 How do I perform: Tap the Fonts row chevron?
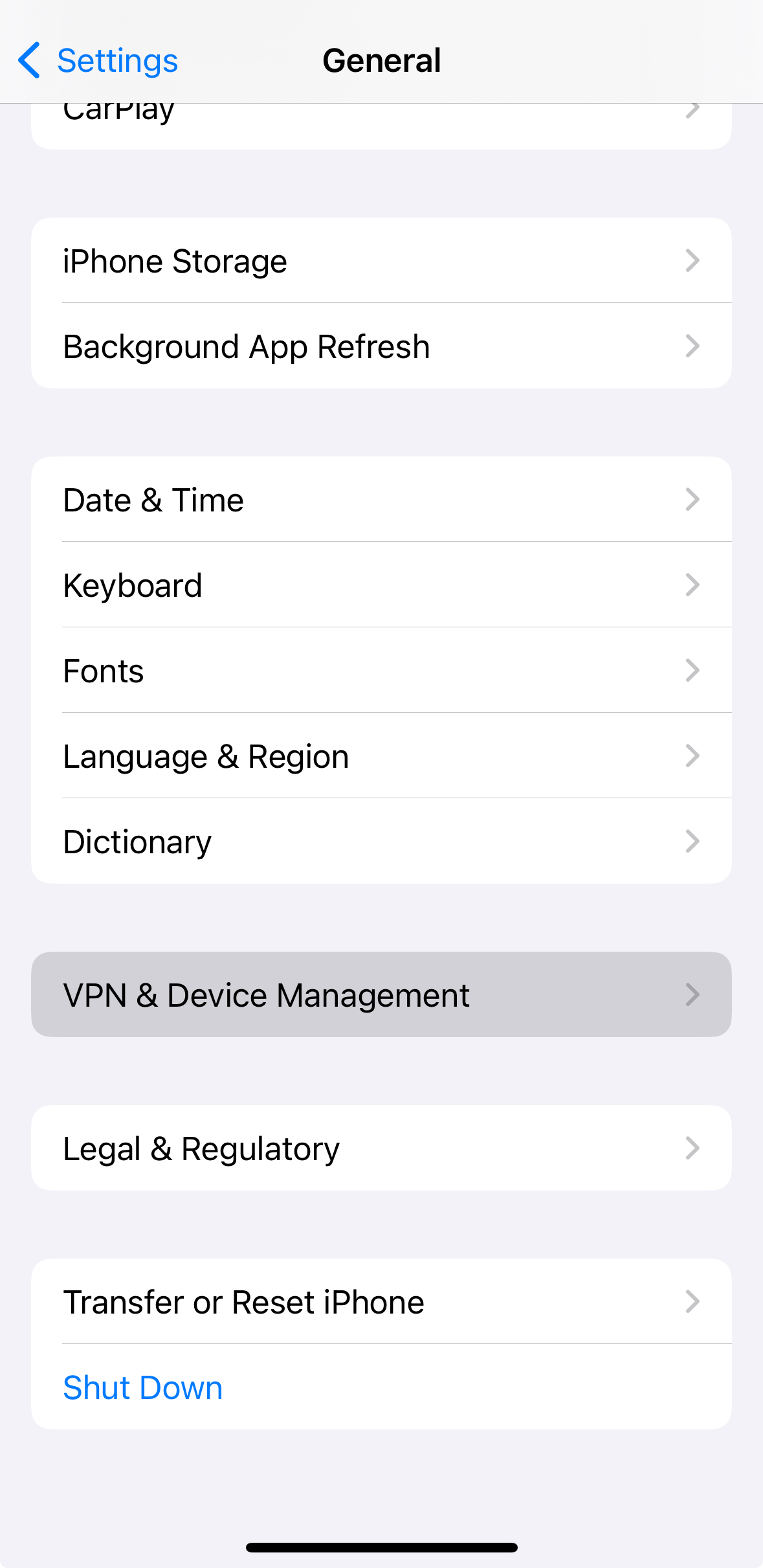click(x=692, y=671)
